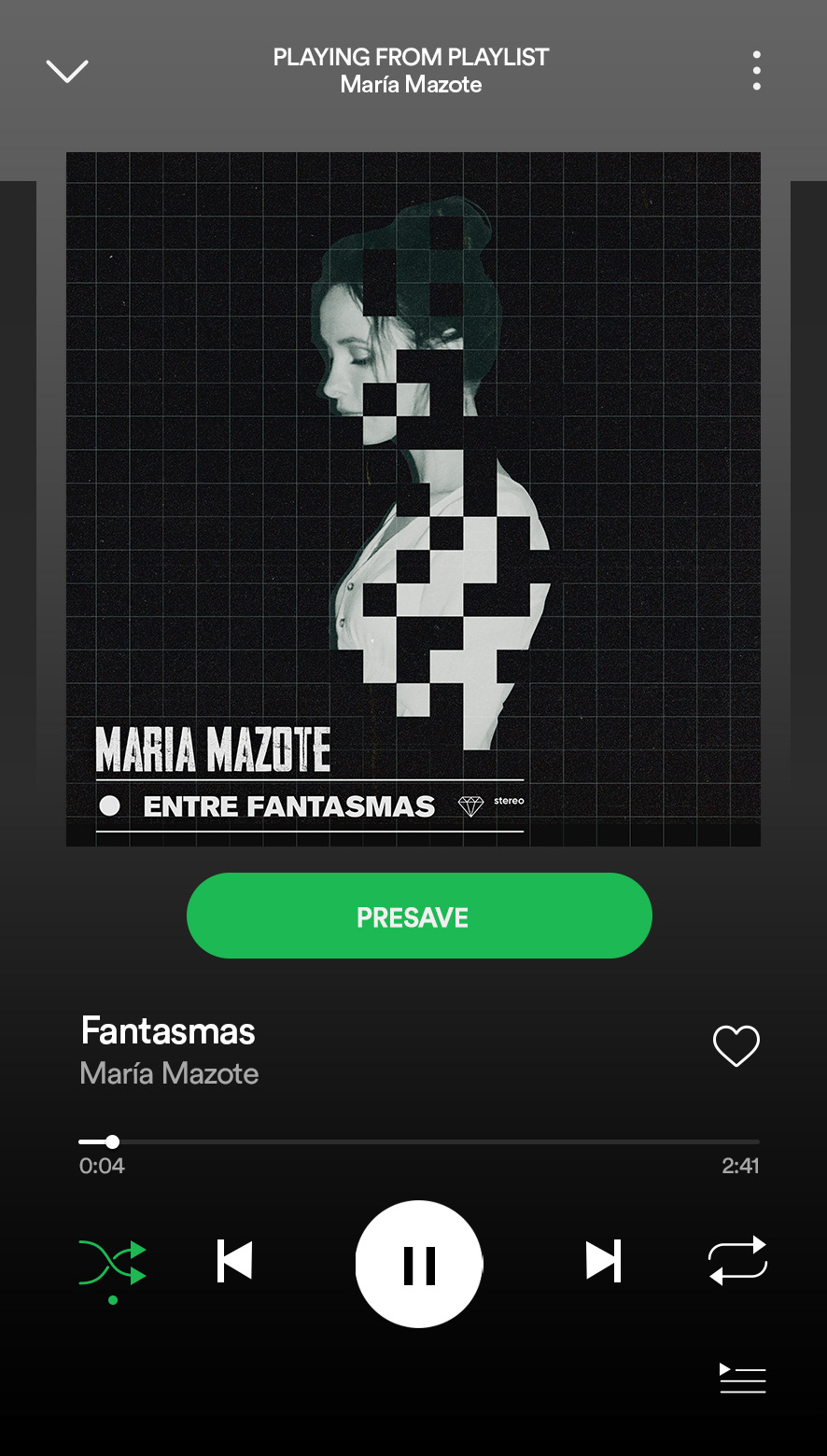Open the Entre Fantasmas album cover
827x1456 pixels.
413,499
